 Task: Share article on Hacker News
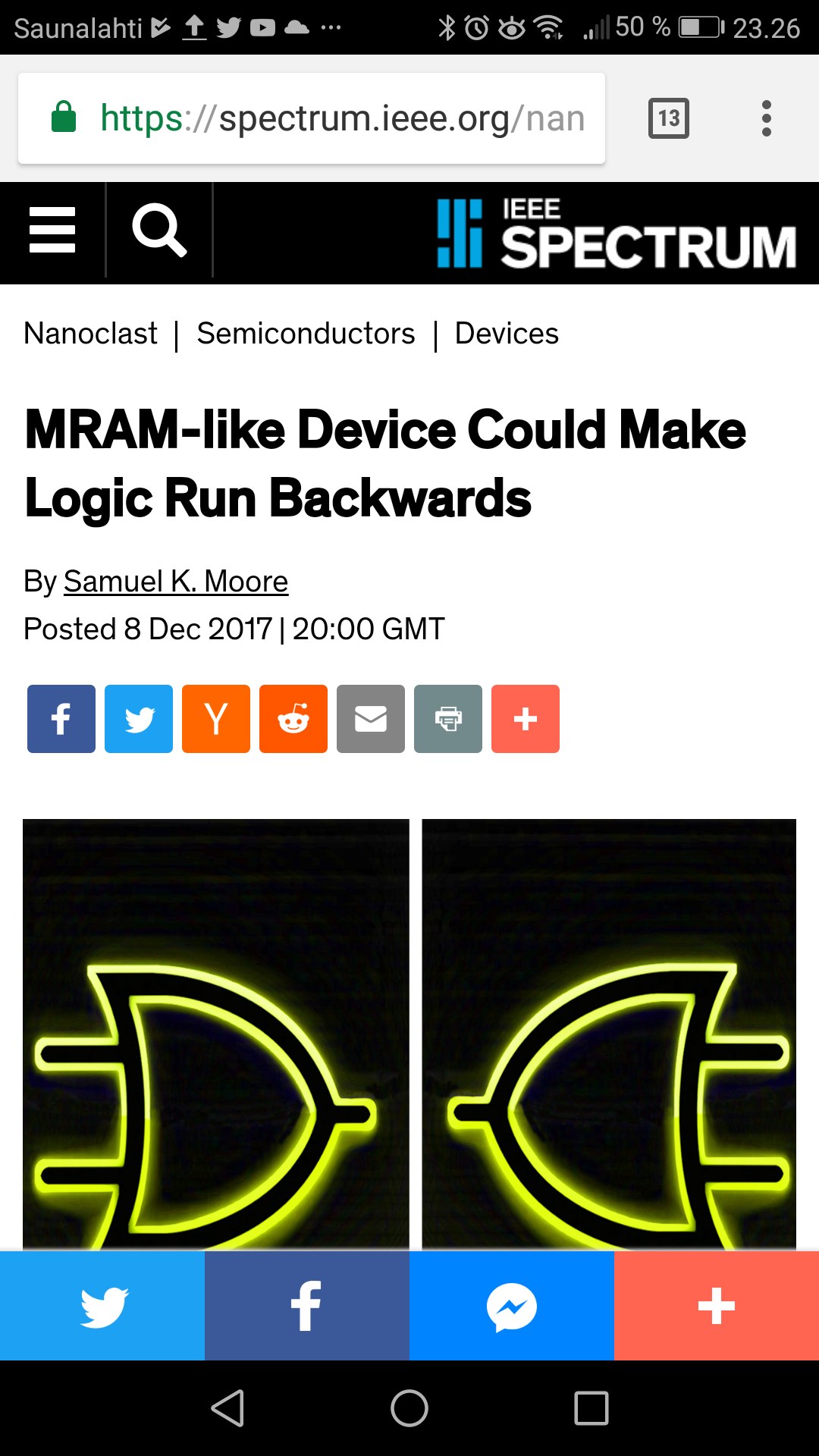[216, 719]
